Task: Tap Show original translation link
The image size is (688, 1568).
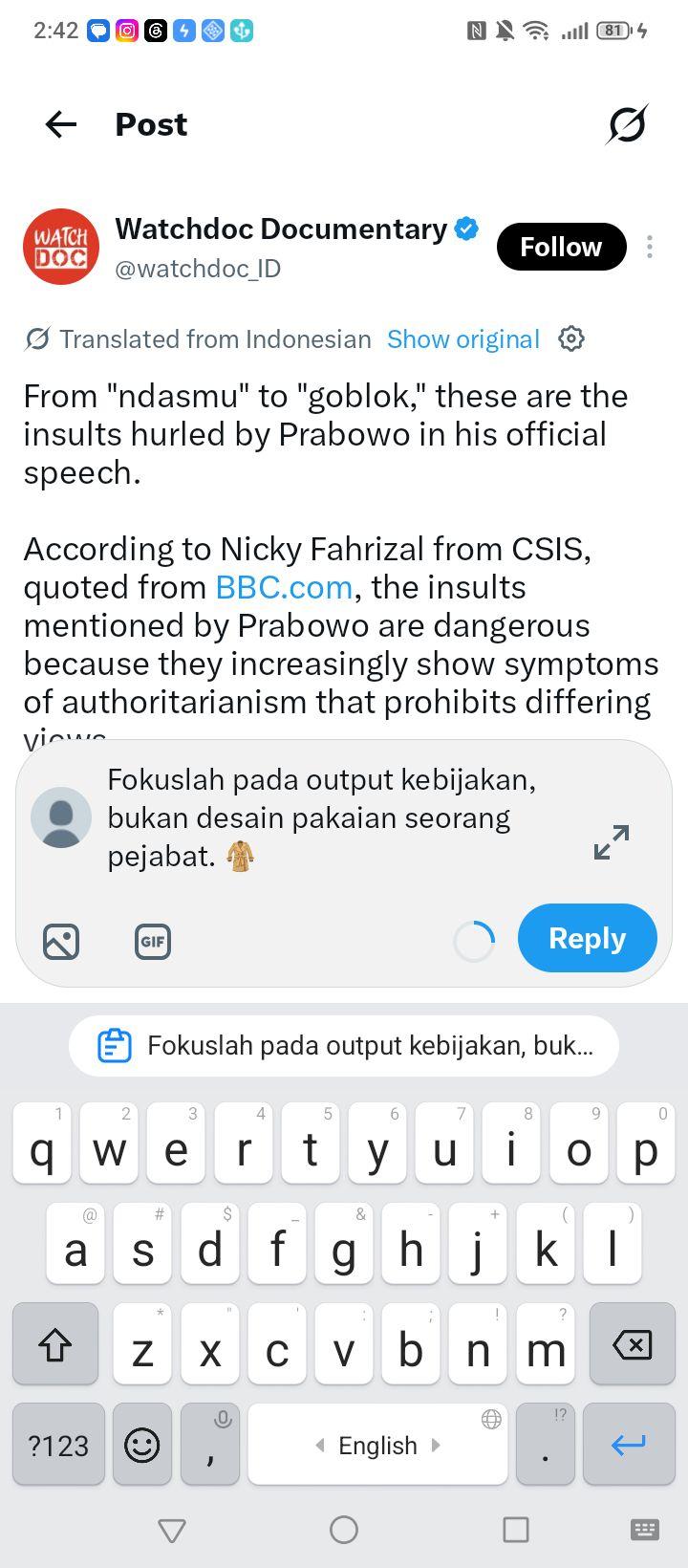Action: (463, 339)
